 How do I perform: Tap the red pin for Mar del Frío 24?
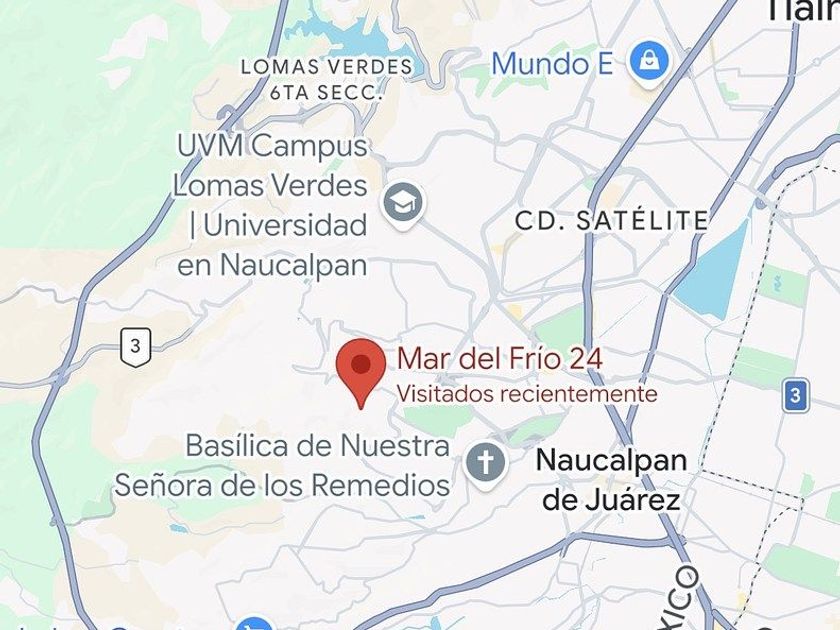tap(360, 367)
